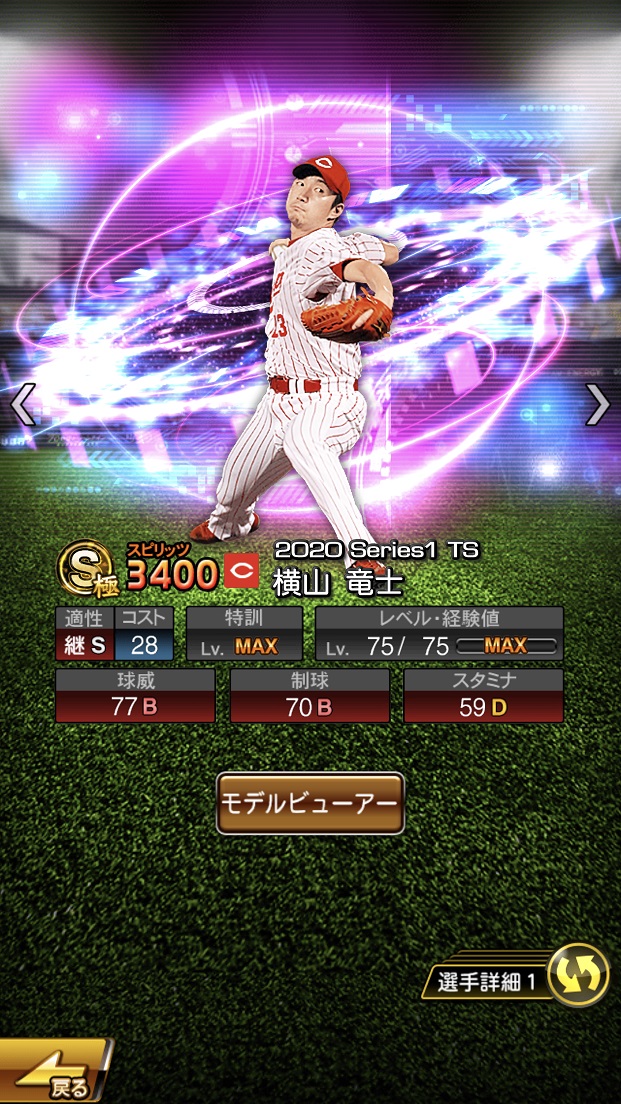
Task: Go to the previous player card
Action: (x=23, y=404)
